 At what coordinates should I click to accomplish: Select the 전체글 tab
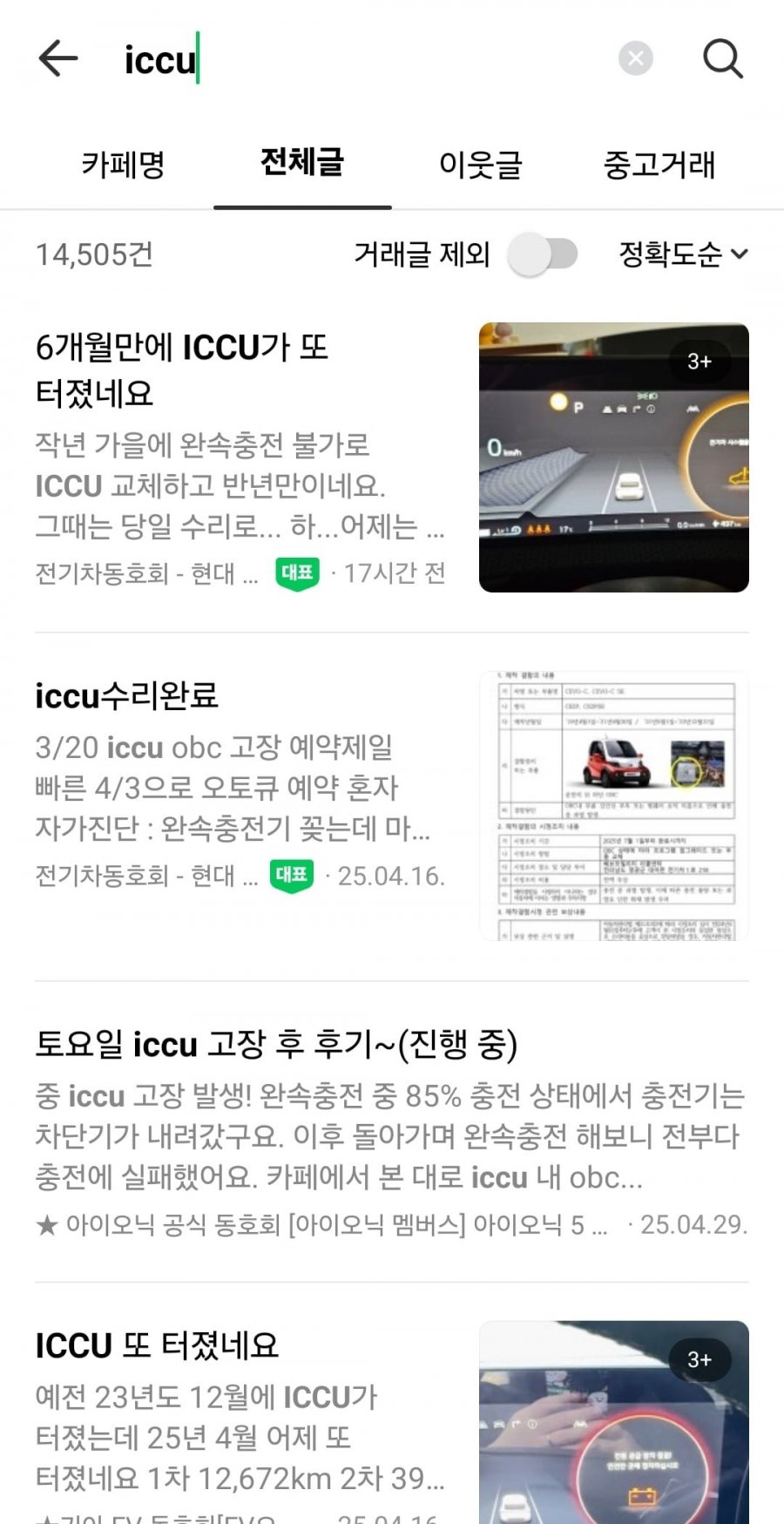coord(302,163)
